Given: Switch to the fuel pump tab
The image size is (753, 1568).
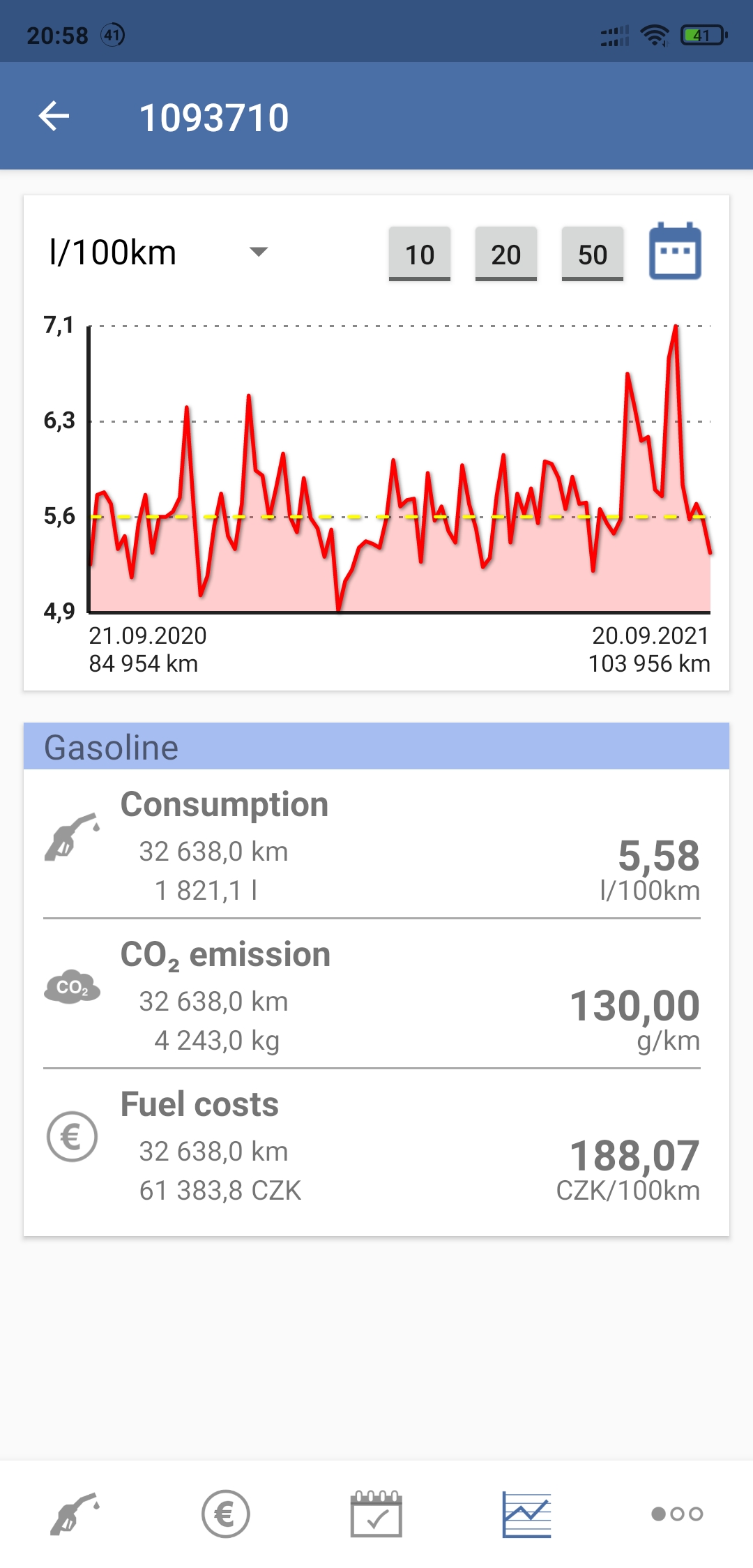Looking at the screenshot, I should [x=75, y=1514].
